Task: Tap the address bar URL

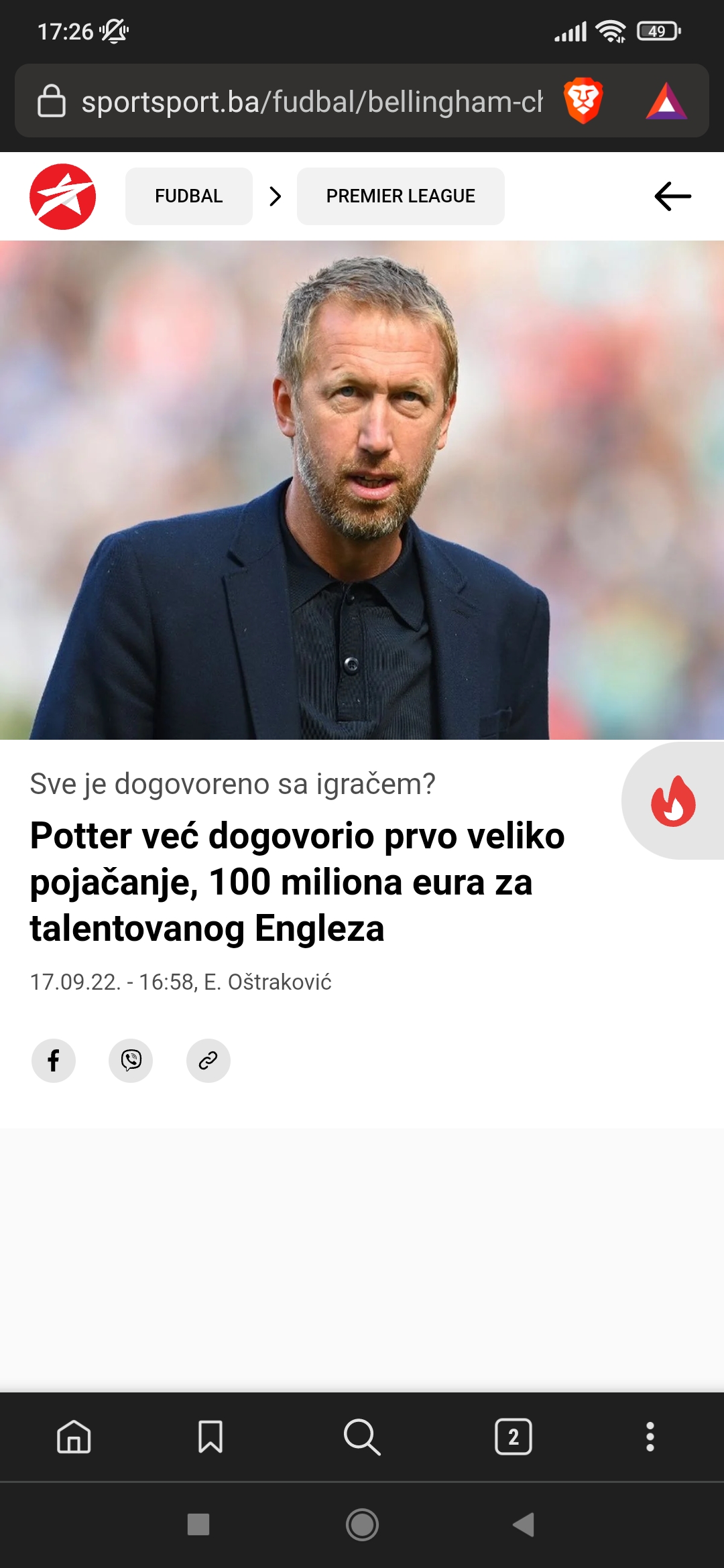Action: pos(312,102)
